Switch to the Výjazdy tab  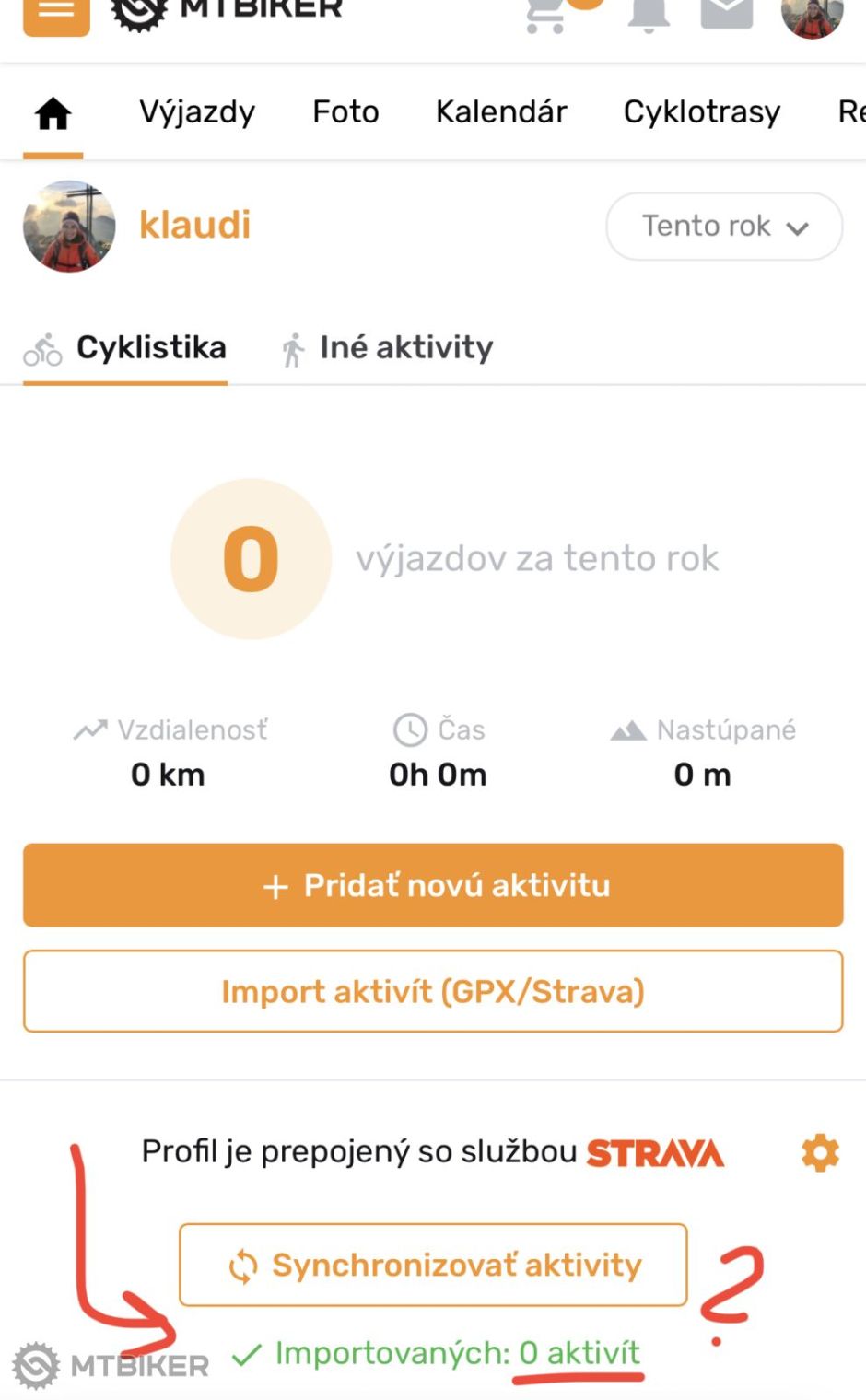197,112
